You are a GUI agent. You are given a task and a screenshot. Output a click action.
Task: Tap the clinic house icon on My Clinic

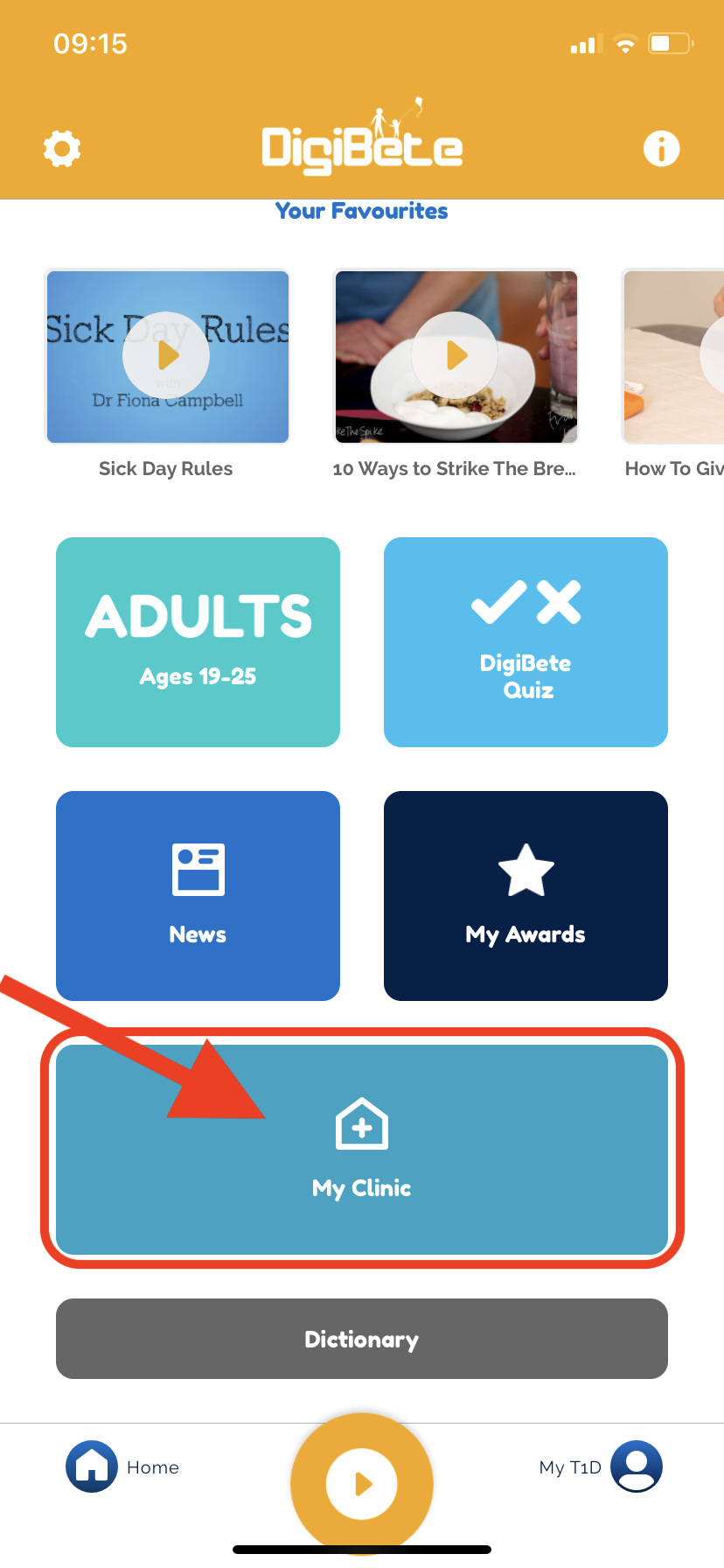point(361,1123)
